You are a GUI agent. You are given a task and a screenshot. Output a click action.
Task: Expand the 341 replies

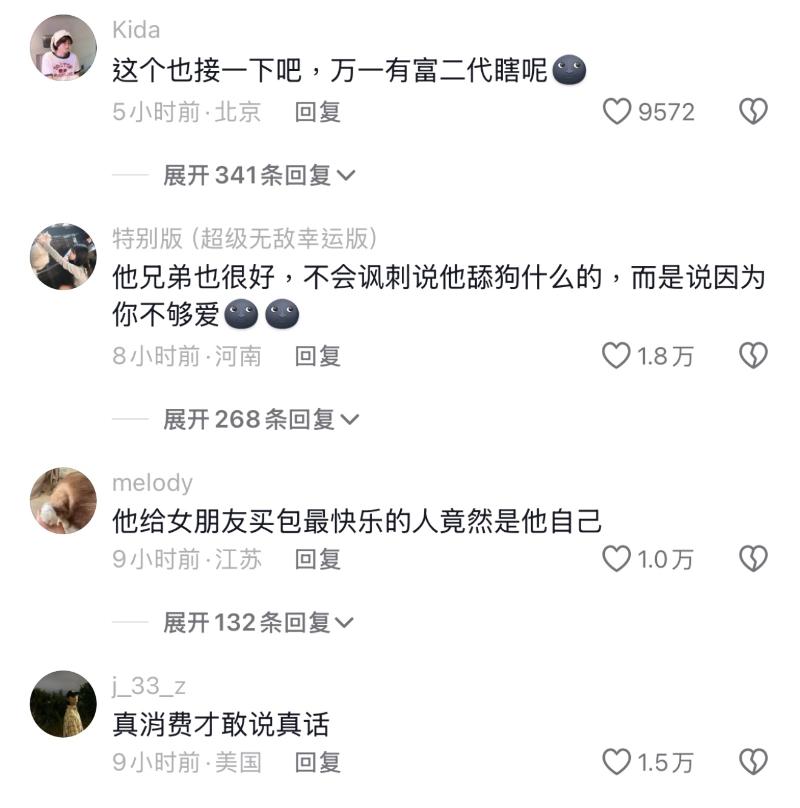click(x=259, y=175)
